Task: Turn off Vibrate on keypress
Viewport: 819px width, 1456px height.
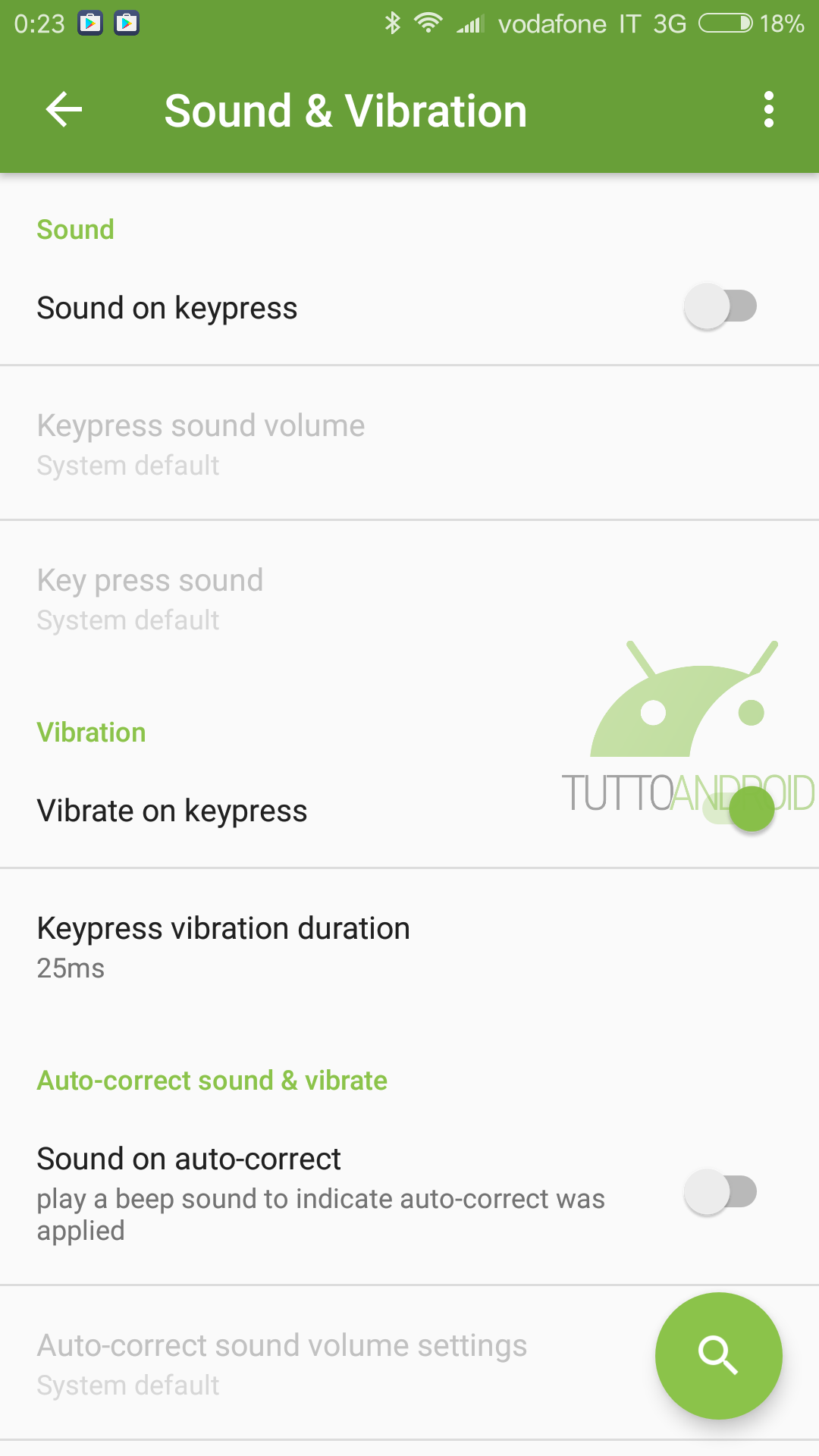Action: [x=738, y=809]
